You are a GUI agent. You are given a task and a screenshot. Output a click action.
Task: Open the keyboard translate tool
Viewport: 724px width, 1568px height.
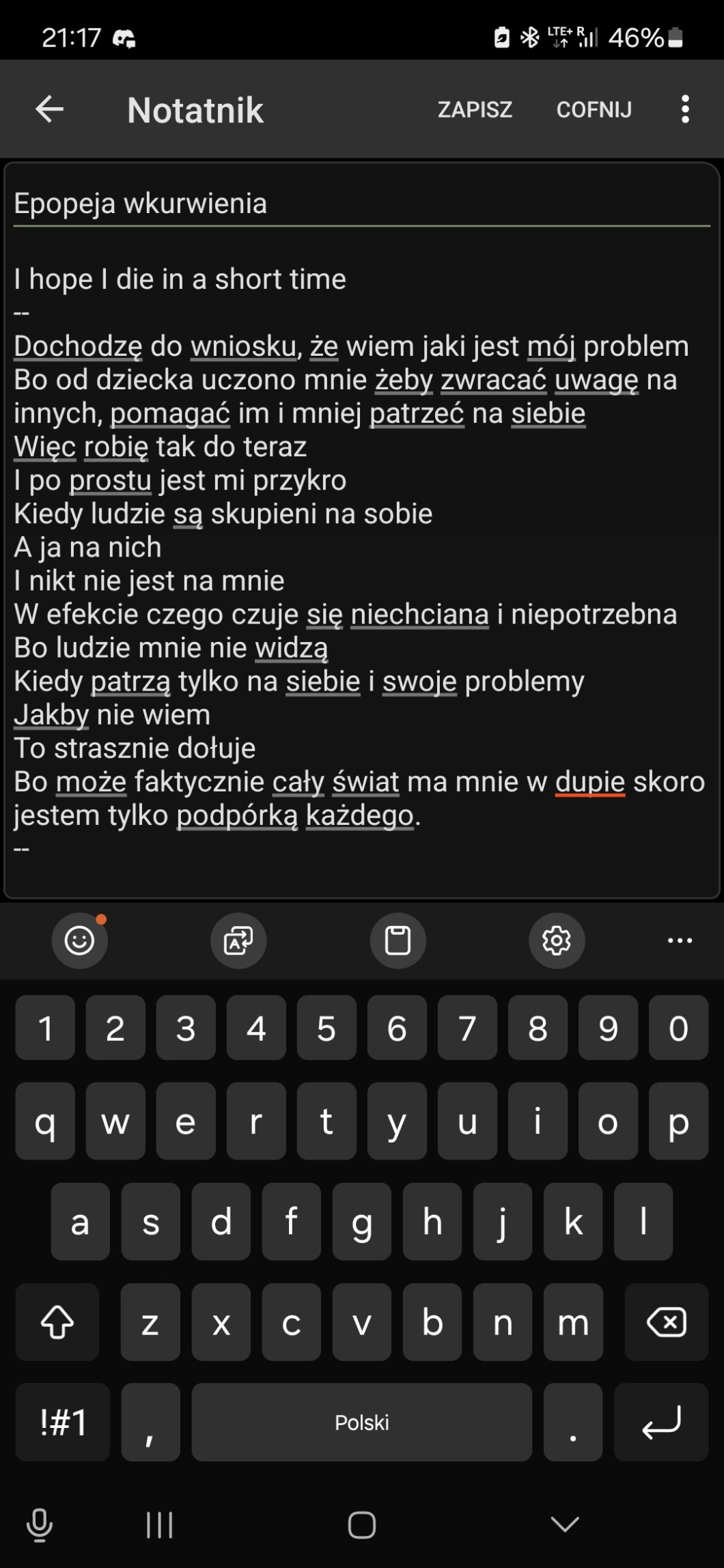[238, 940]
